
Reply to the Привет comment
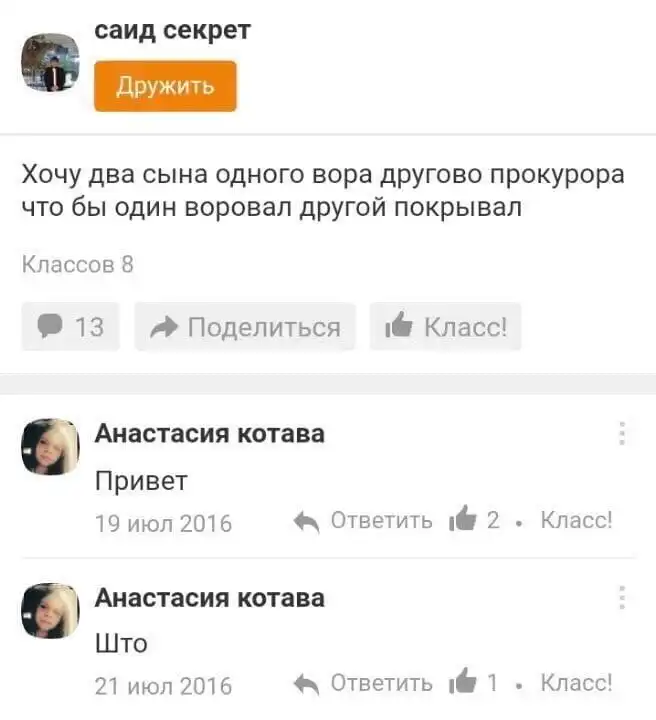point(365,521)
